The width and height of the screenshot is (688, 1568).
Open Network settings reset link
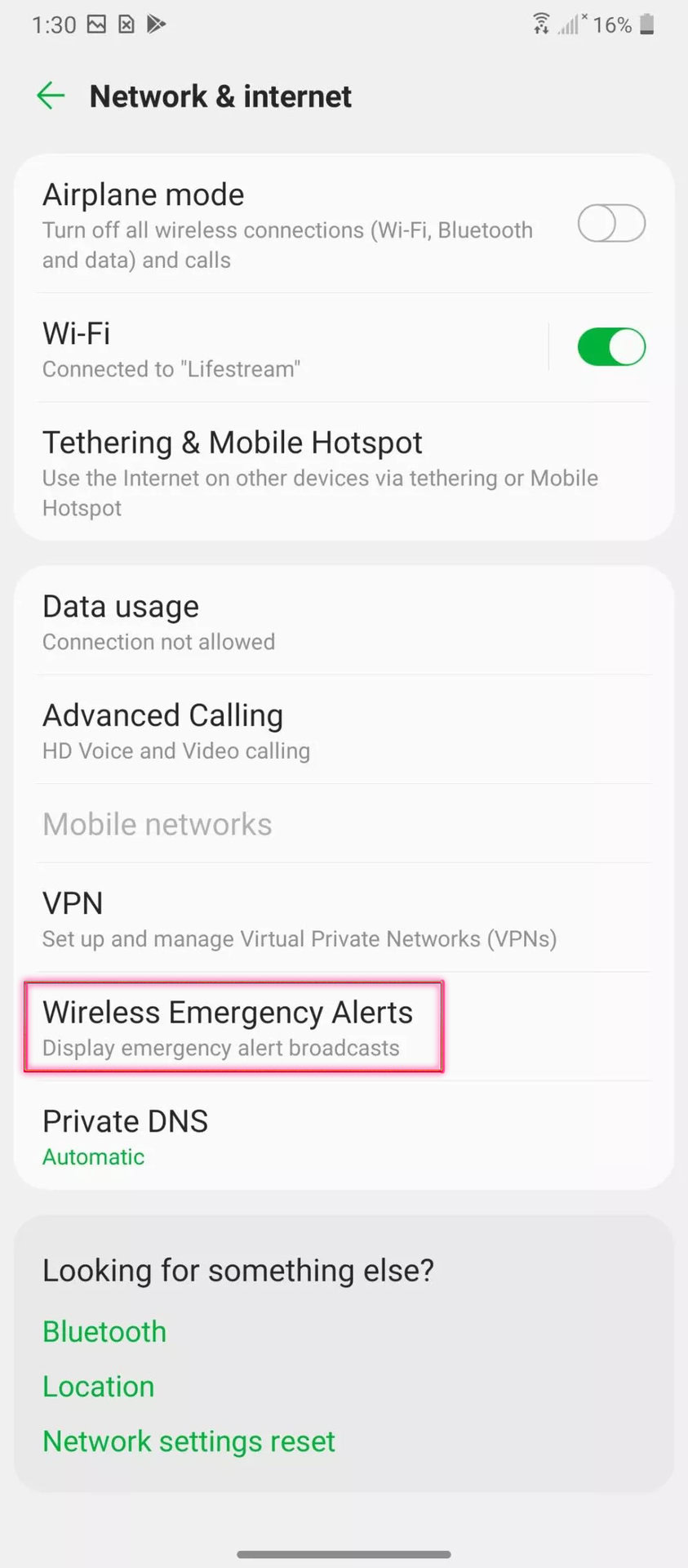pos(189,1441)
